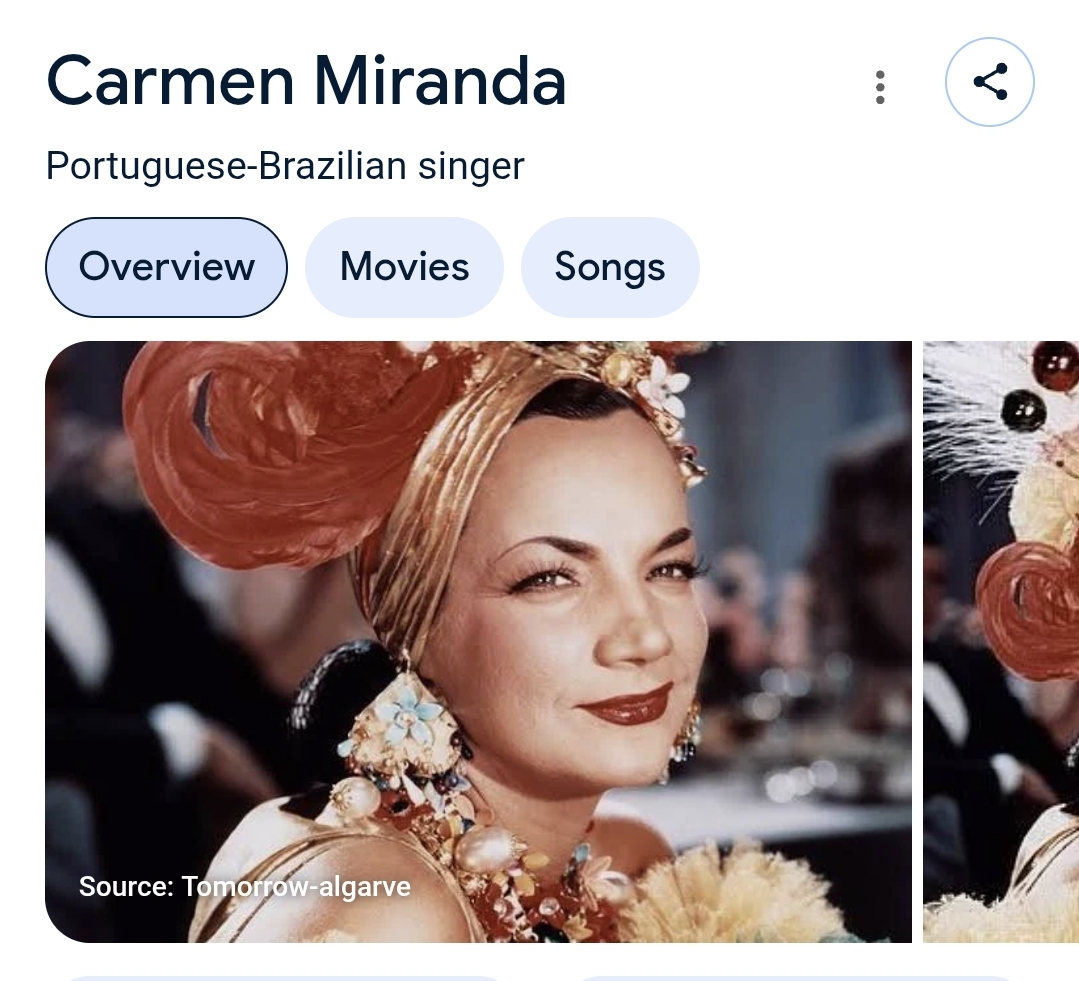1079x981 pixels.
Task: Select the Overview chip
Action: [x=166, y=267]
